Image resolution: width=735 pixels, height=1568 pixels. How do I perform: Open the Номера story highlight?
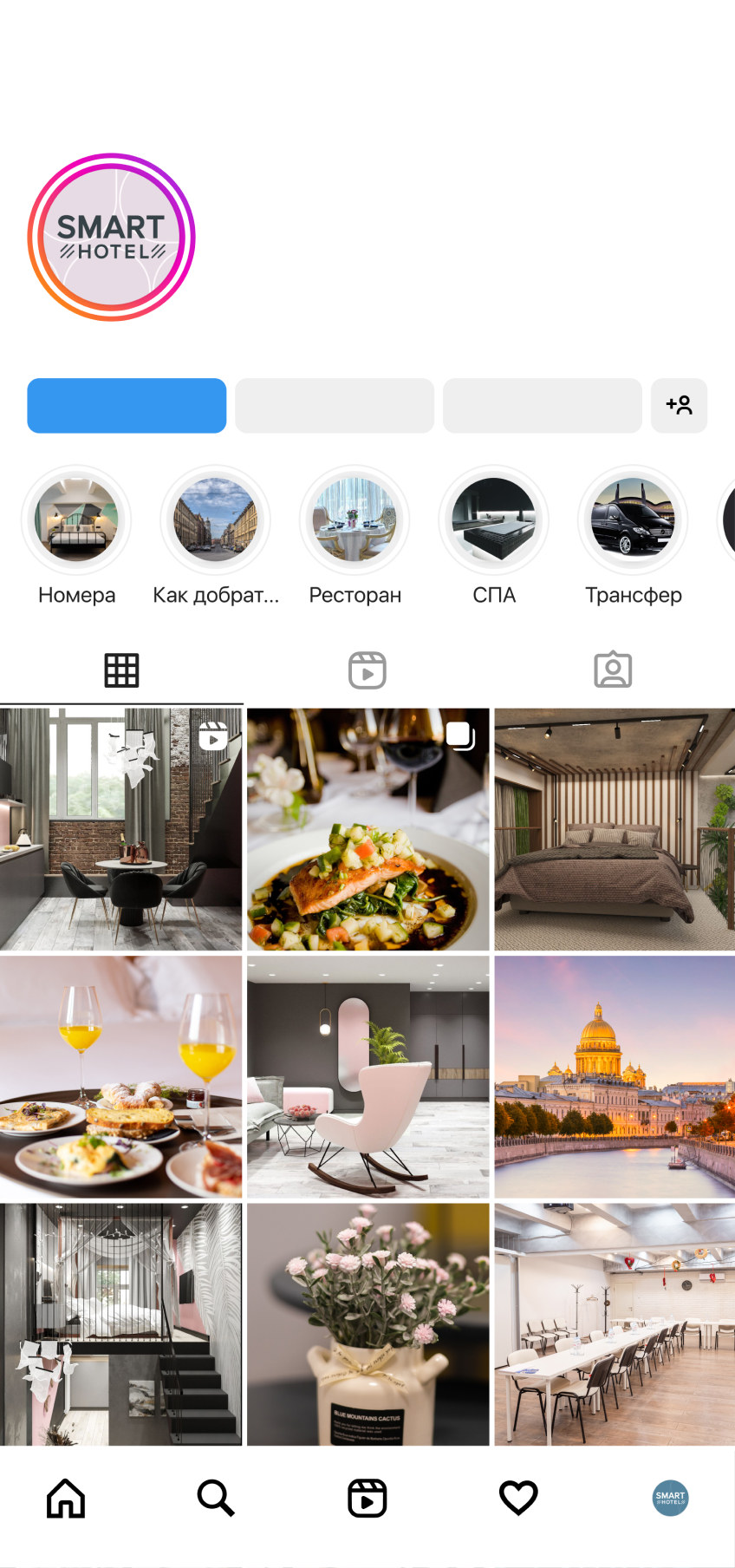[76, 519]
